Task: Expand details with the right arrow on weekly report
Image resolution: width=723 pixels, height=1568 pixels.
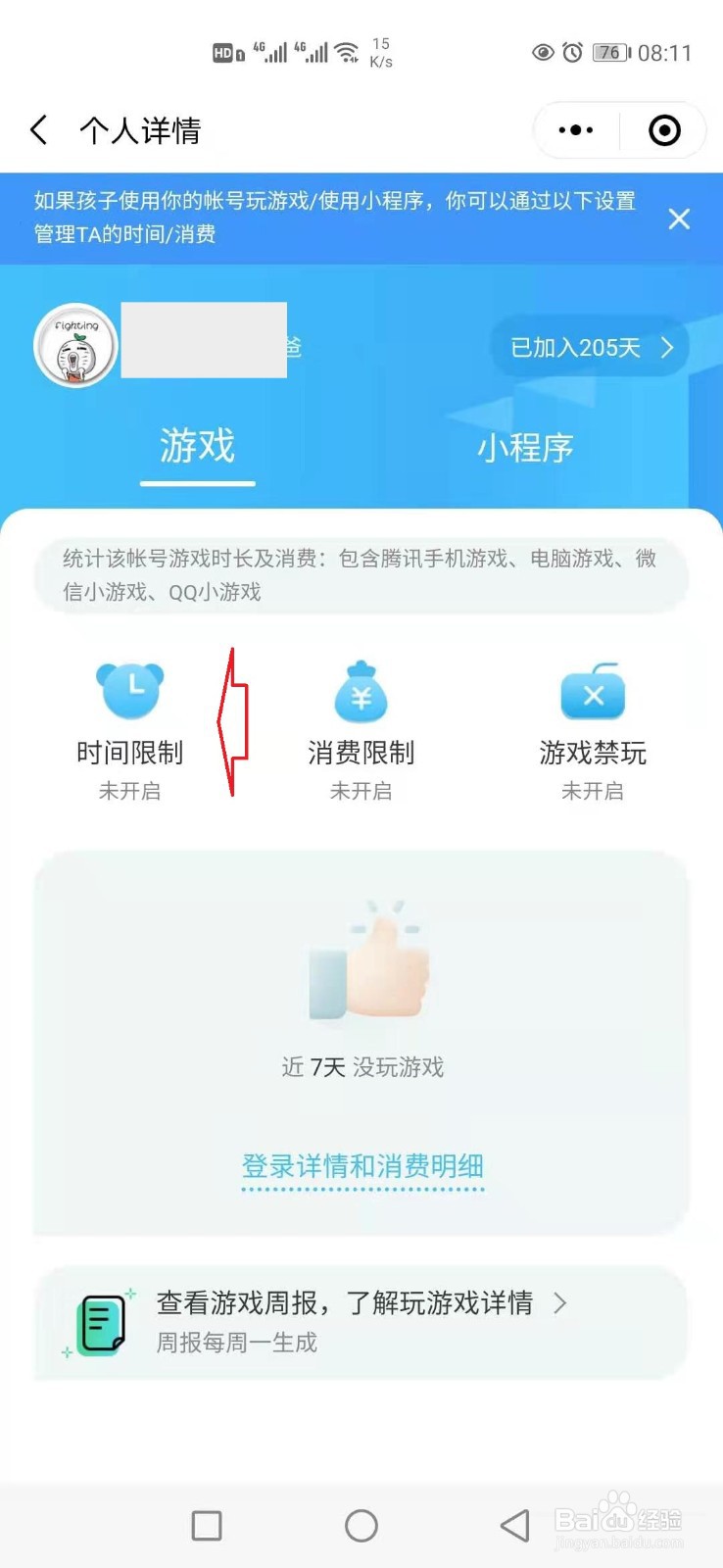Action: click(x=559, y=1302)
